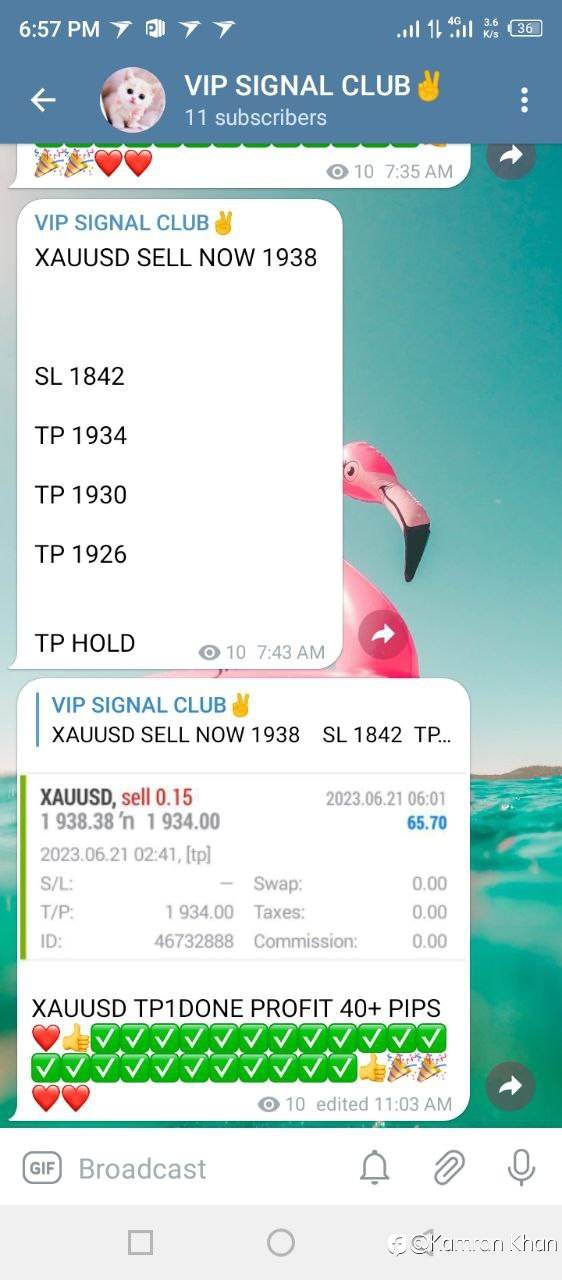The width and height of the screenshot is (562, 1280).
Task: Share the XAUUSD SELL NOW 1938 message
Action: pyautogui.click(x=383, y=633)
